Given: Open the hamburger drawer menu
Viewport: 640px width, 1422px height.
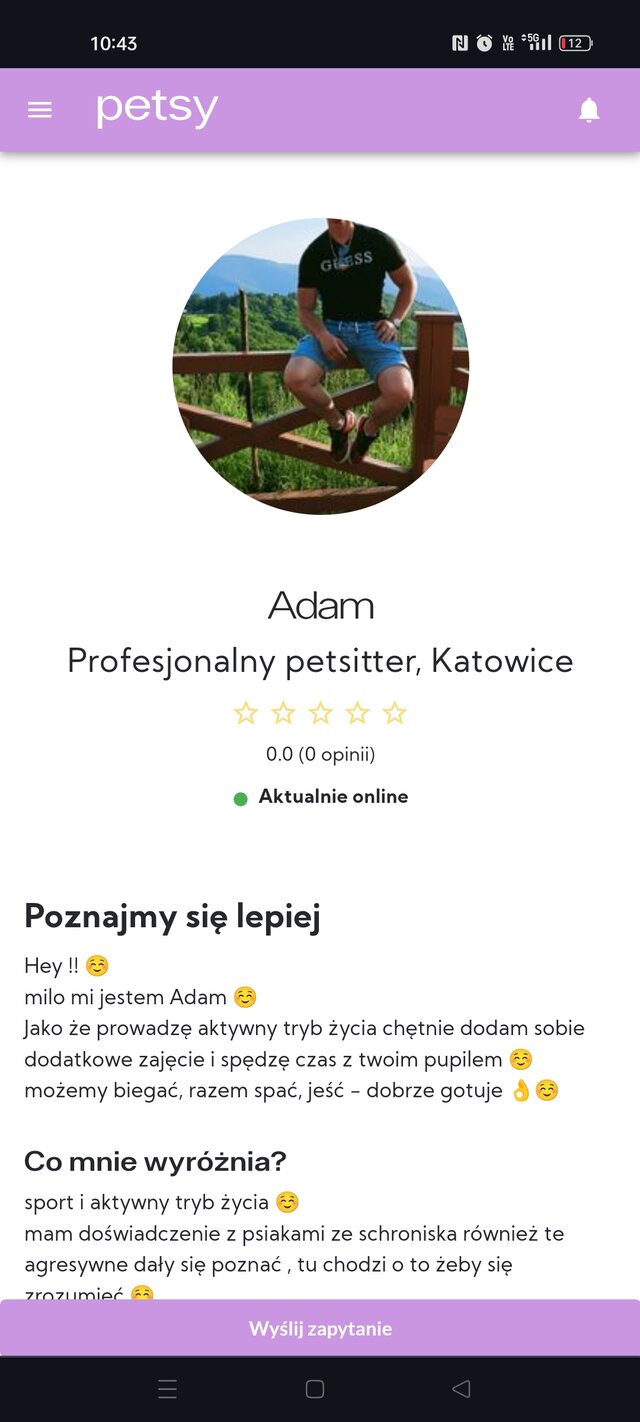Looking at the screenshot, I should (40, 110).
